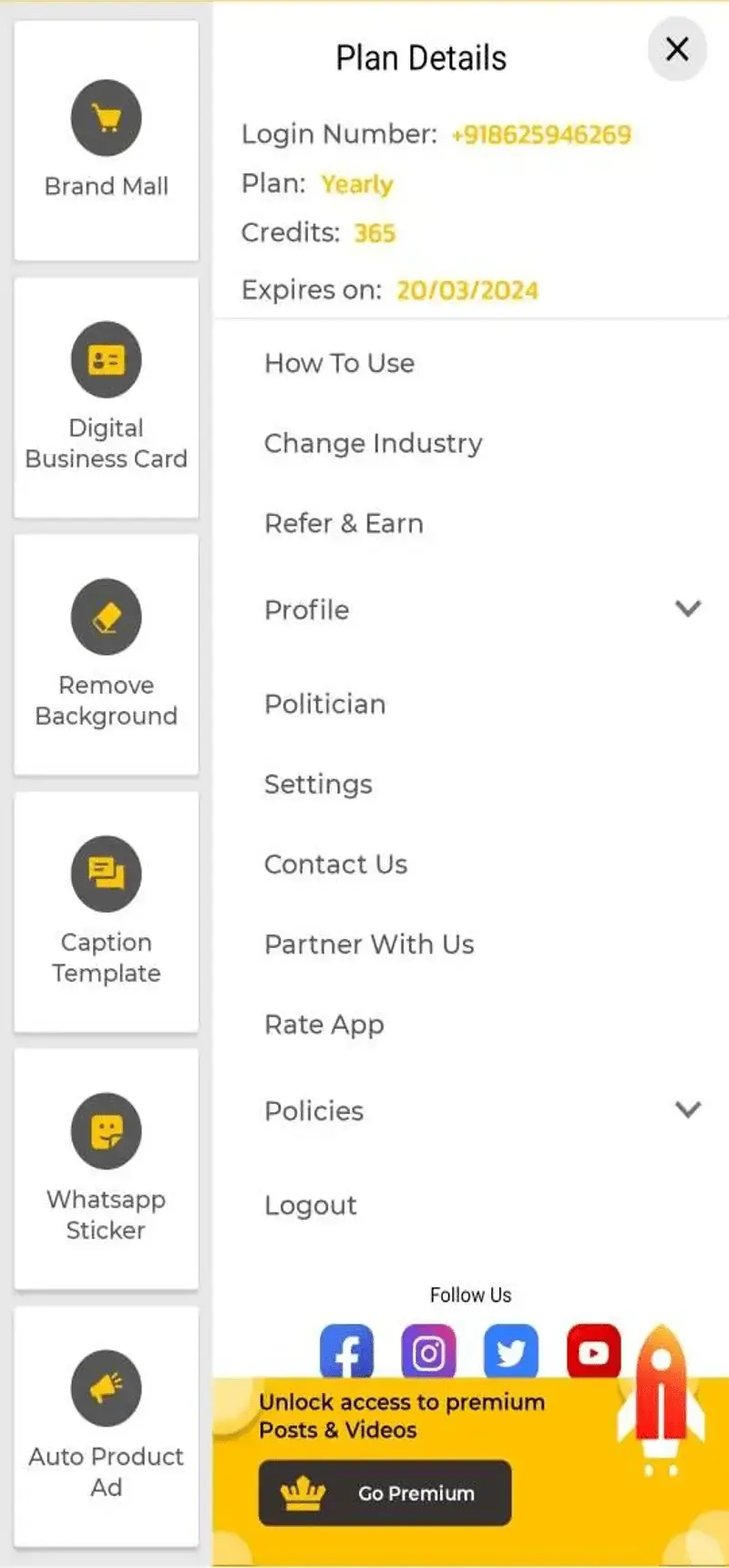Screen dimensions: 729x1568
Task: Tap Partner With Us
Action: (470, 944)
